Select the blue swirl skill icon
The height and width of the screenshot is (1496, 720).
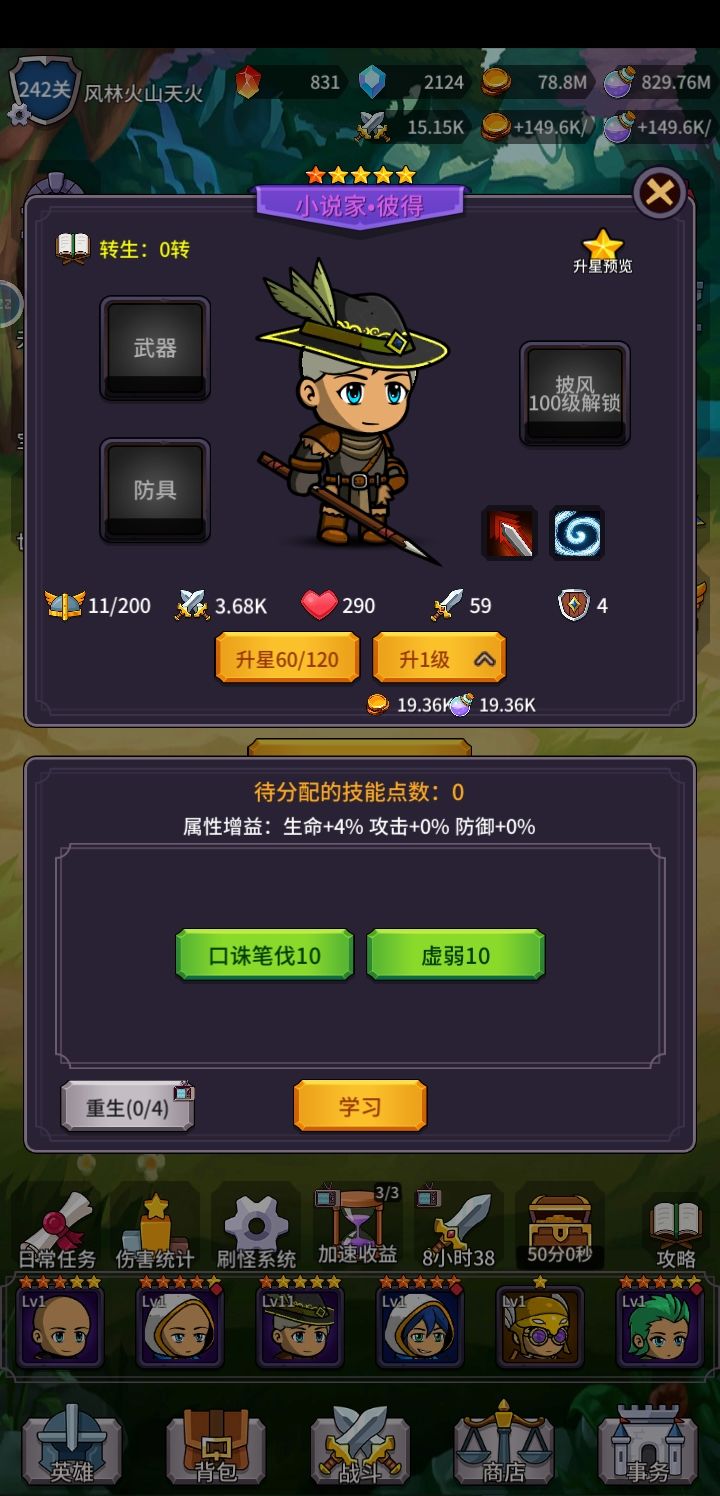coord(576,533)
